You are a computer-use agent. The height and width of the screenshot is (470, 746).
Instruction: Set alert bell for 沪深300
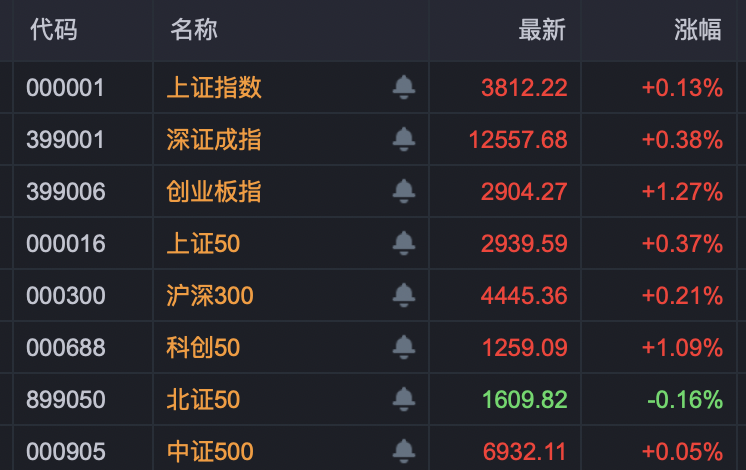[404, 296]
